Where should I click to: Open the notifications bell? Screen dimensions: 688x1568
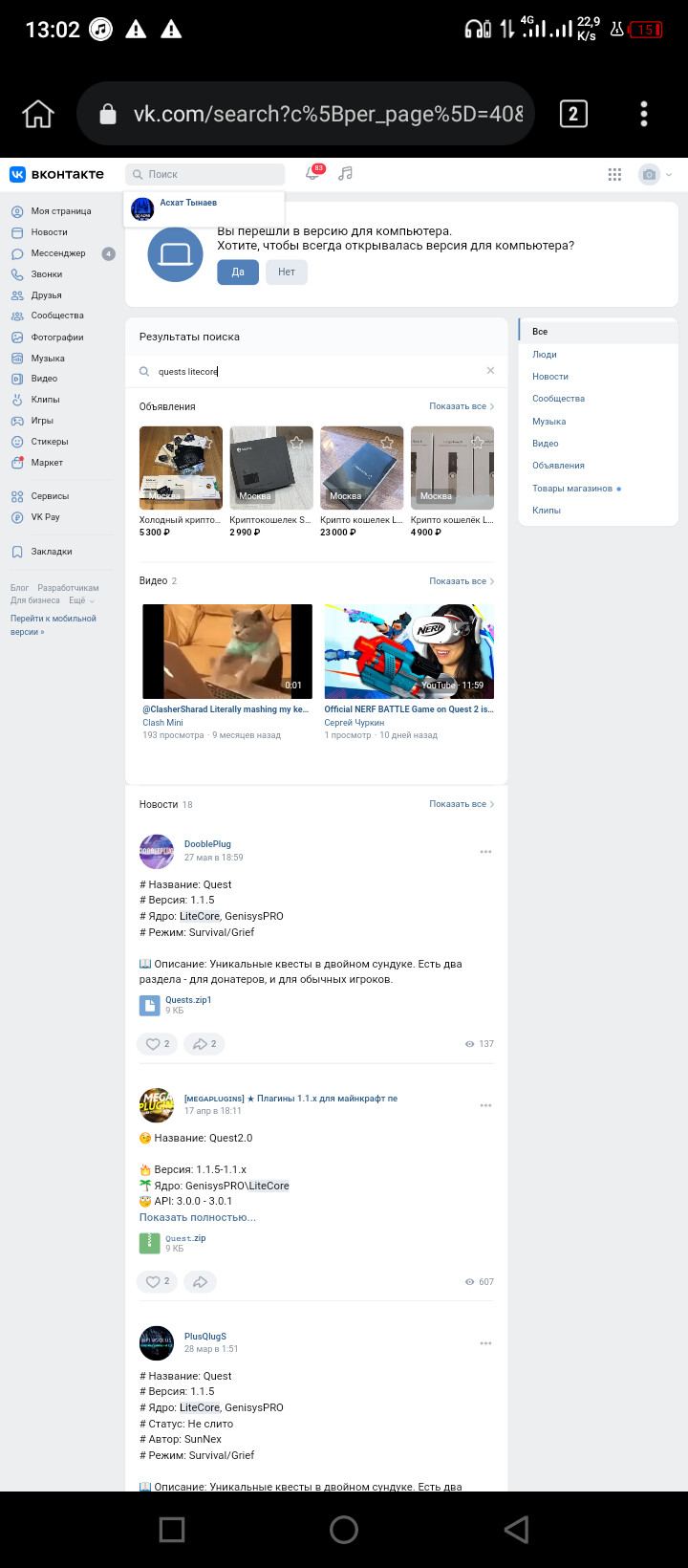coord(312,173)
